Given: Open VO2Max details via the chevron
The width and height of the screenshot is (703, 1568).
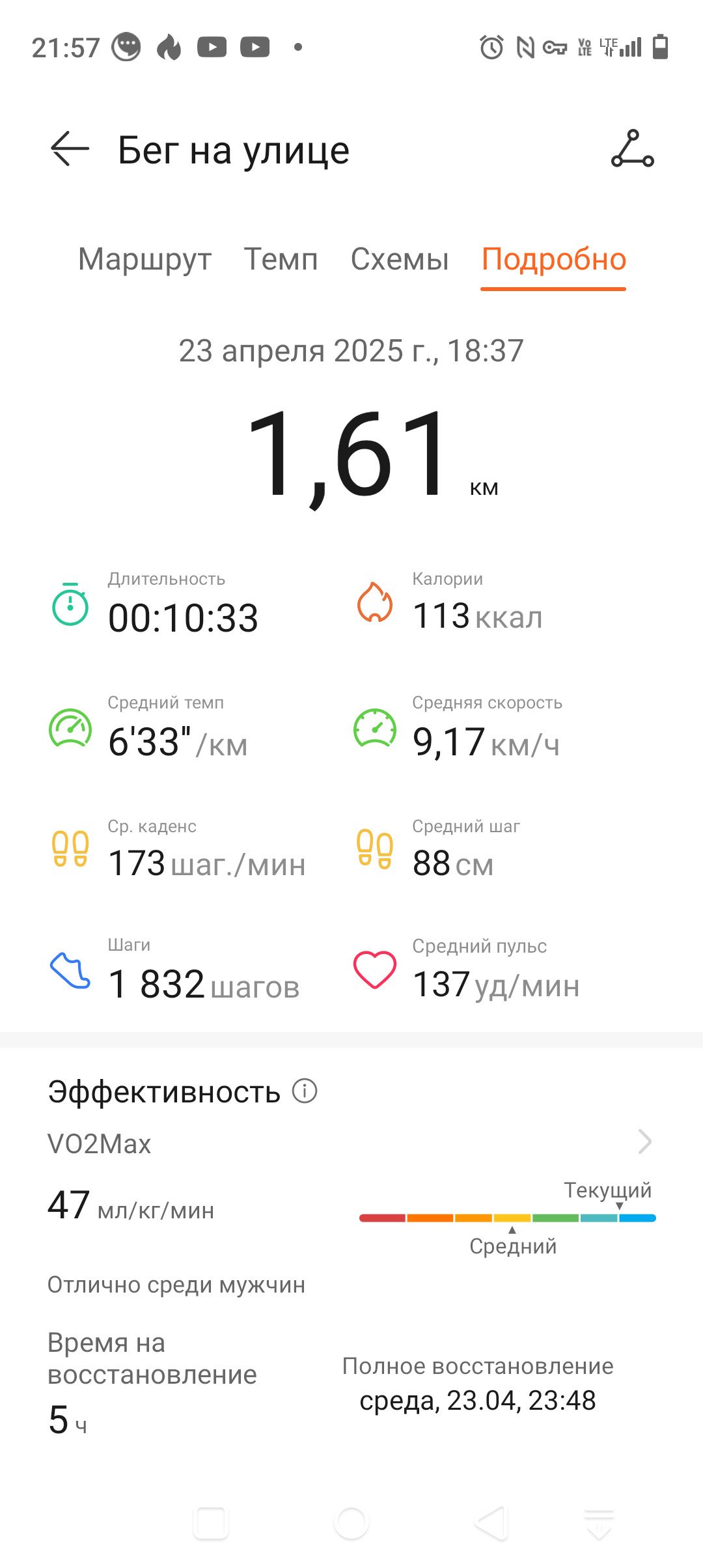Looking at the screenshot, I should click(x=644, y=1141).
